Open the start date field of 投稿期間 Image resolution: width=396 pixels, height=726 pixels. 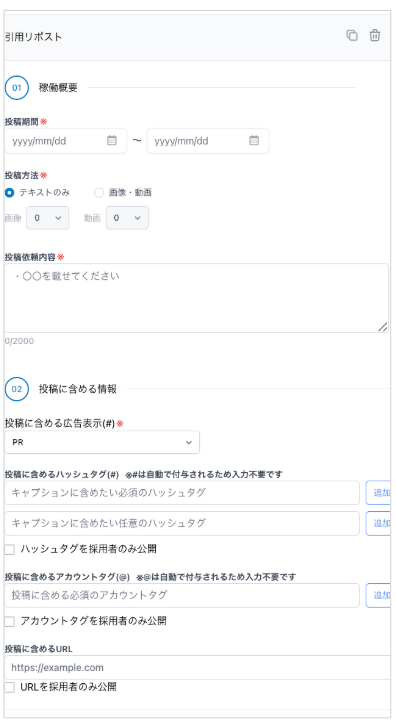point(66,141)
